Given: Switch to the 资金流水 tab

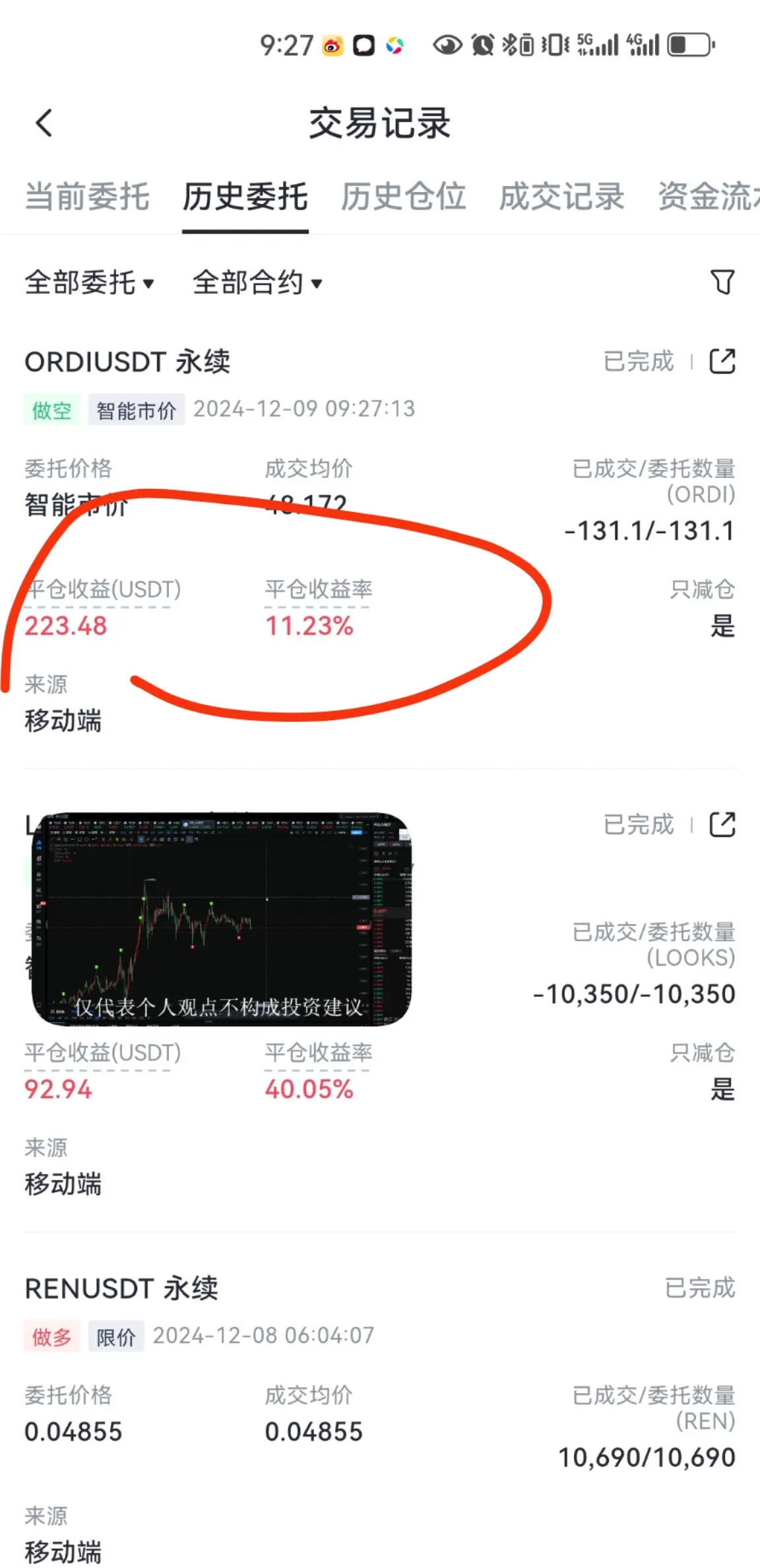Looking at the screenshot, I should point(709,197).
